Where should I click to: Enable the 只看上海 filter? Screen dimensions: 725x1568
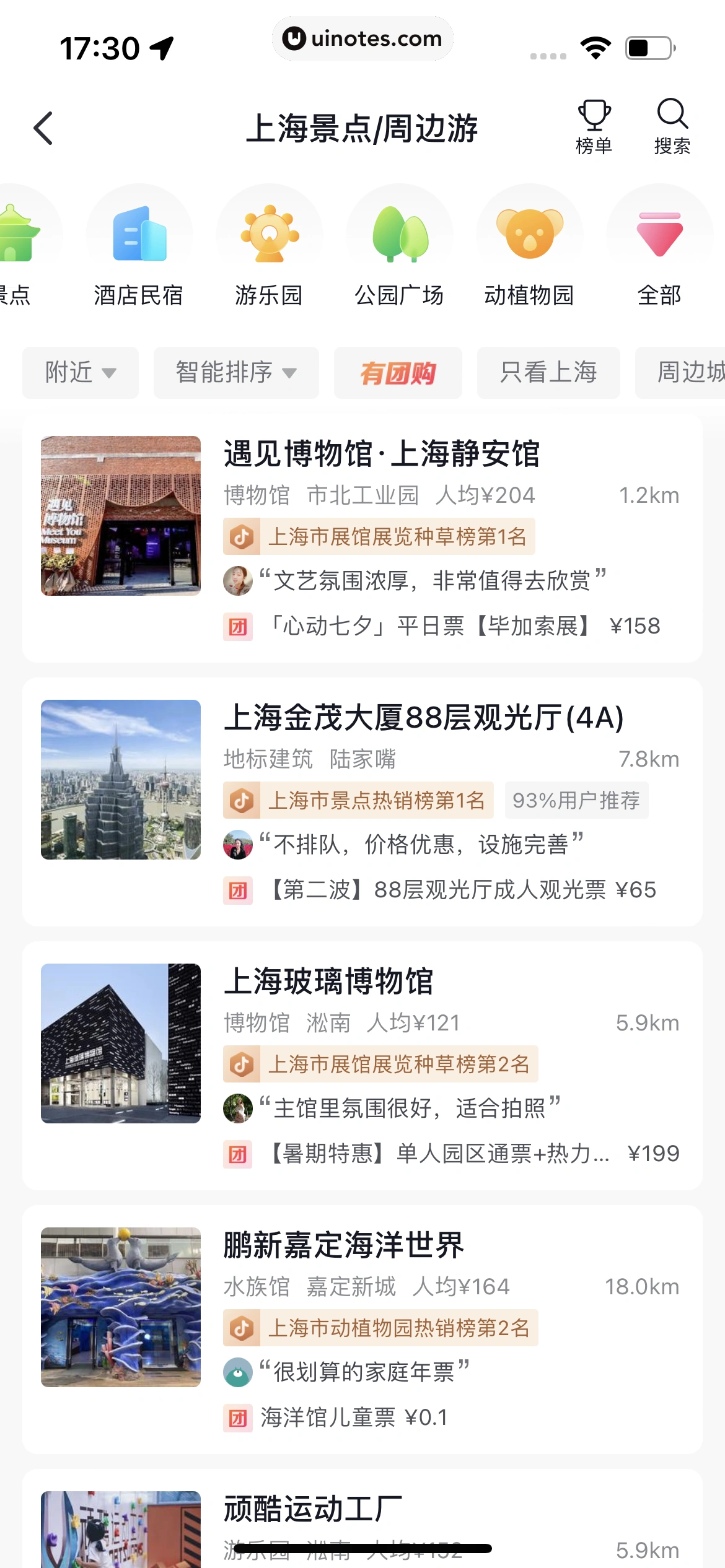[548, 372]
